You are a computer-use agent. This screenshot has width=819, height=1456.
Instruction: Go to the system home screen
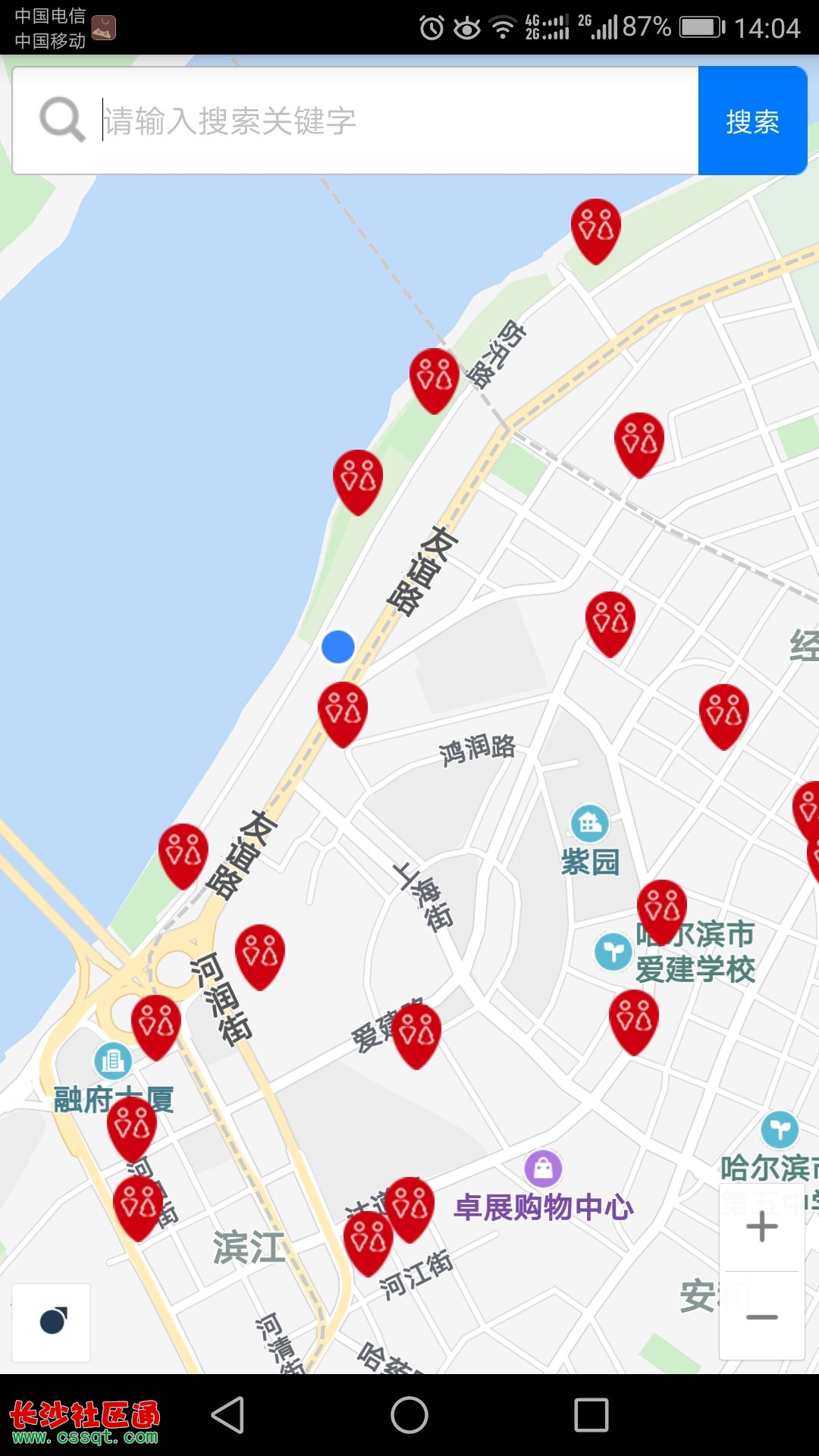tap(409, 1415)
